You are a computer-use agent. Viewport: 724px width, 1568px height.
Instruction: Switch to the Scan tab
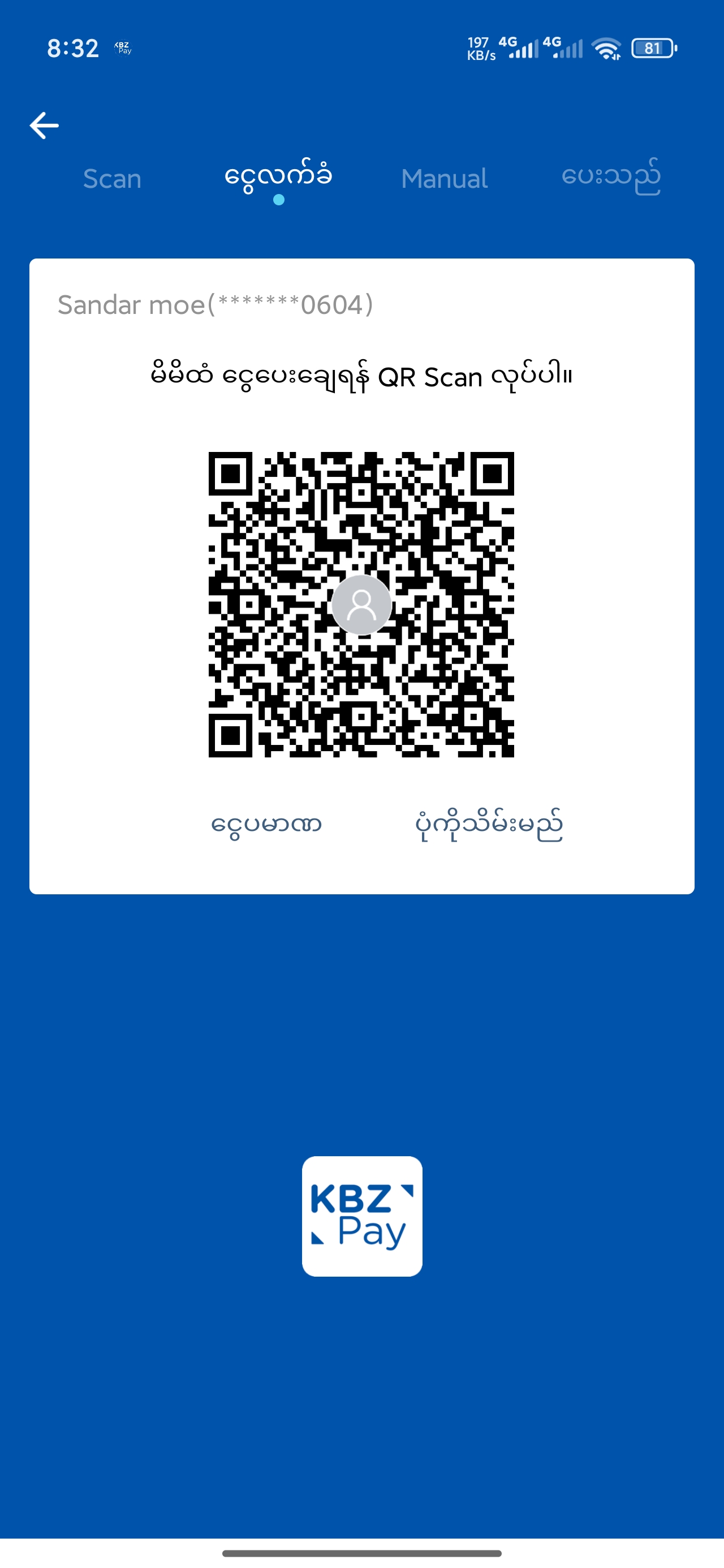point(112,179)
